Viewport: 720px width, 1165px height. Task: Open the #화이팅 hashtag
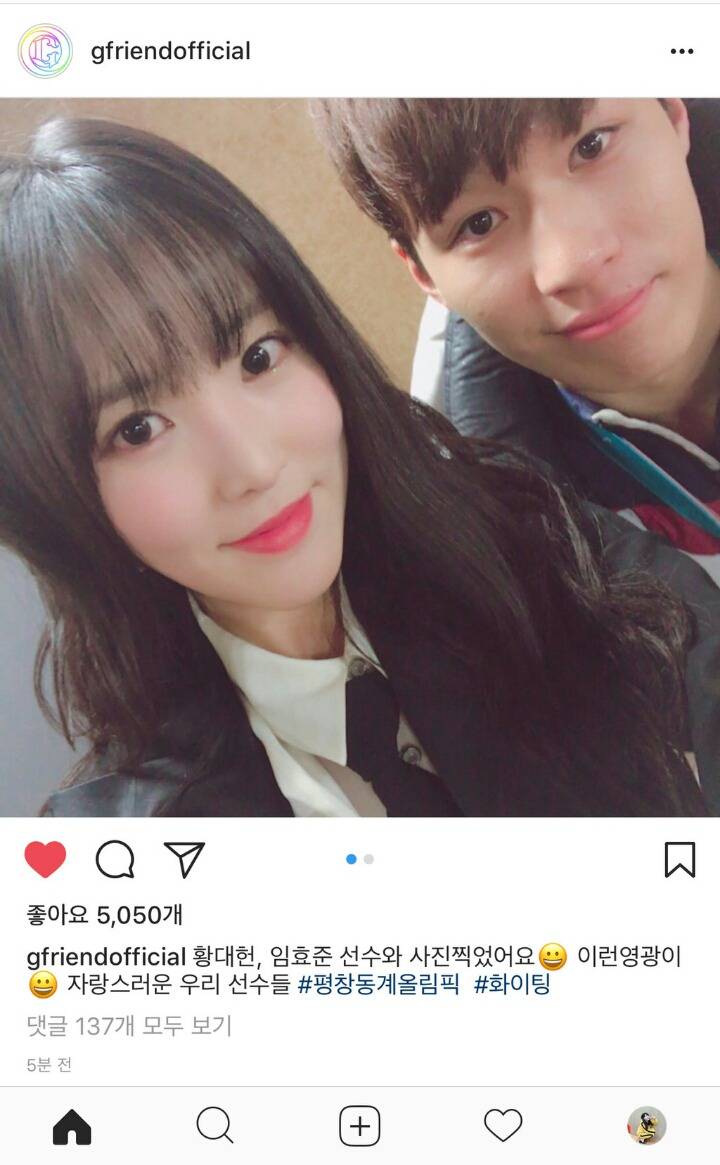point(512,985)
